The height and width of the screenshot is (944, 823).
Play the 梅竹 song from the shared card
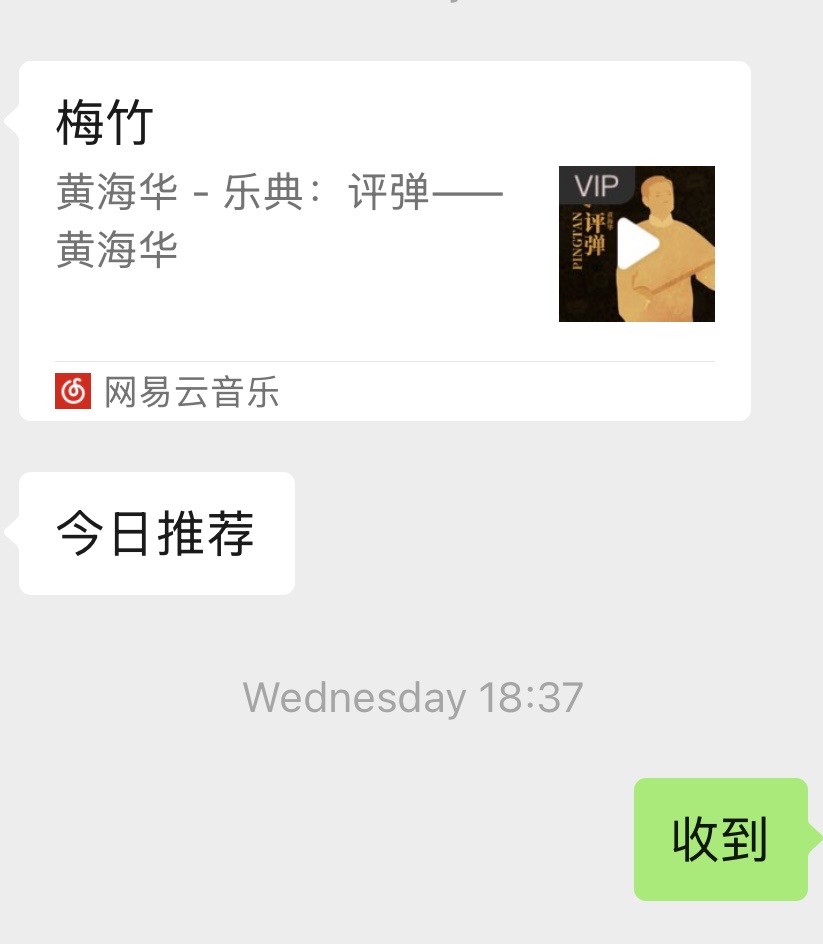[x=637, y=245]
